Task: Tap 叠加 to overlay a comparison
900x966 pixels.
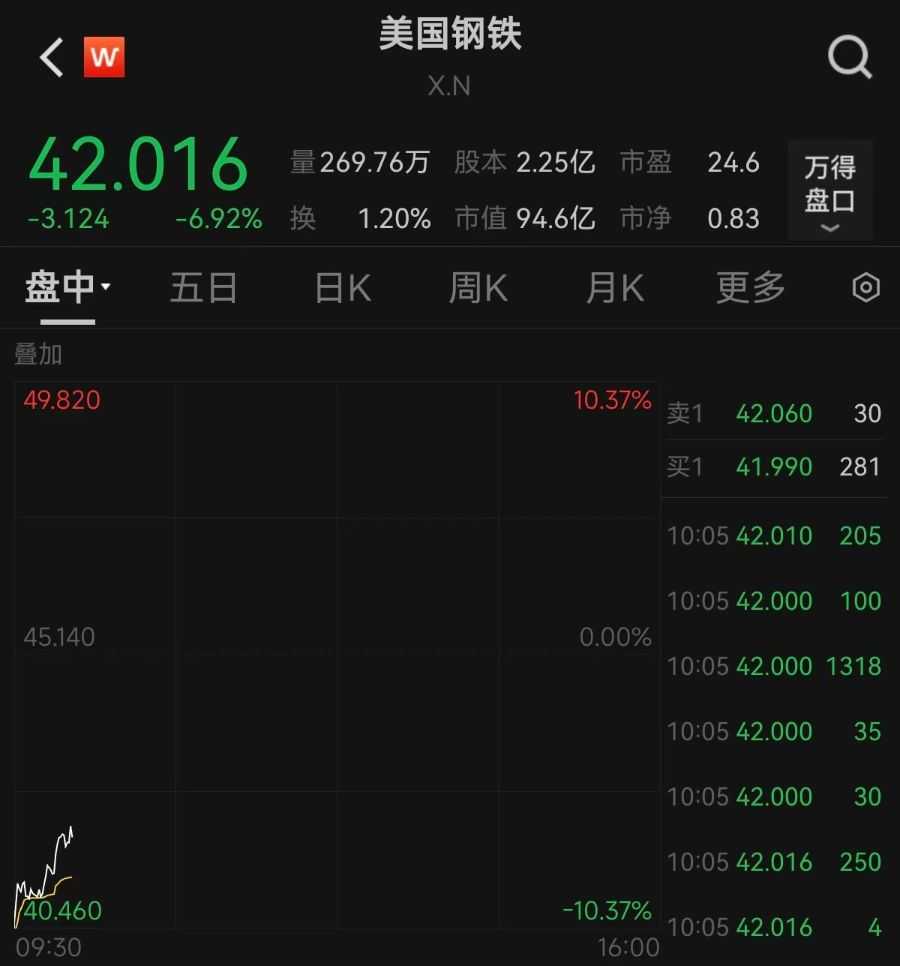Action: pyautogui.click(x=38, y=354)
